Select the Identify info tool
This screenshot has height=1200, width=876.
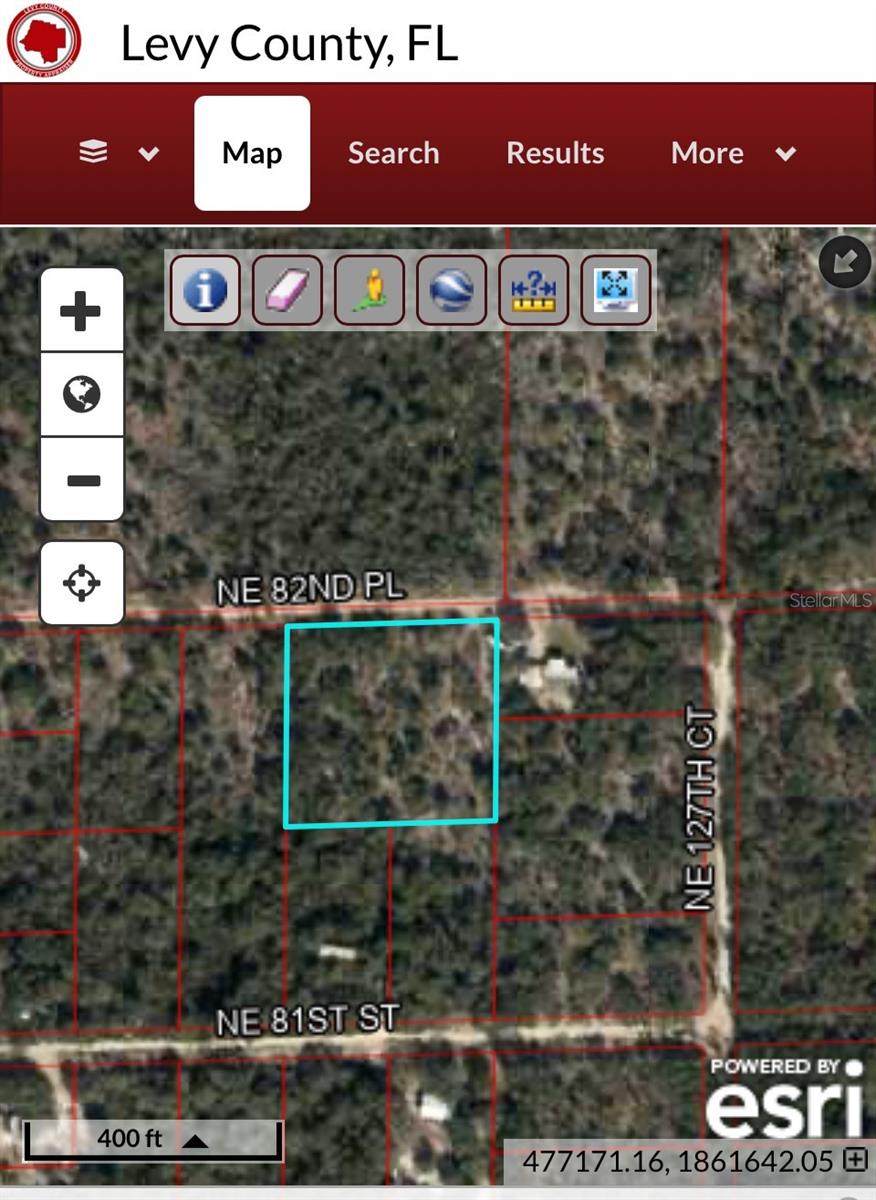204,290
